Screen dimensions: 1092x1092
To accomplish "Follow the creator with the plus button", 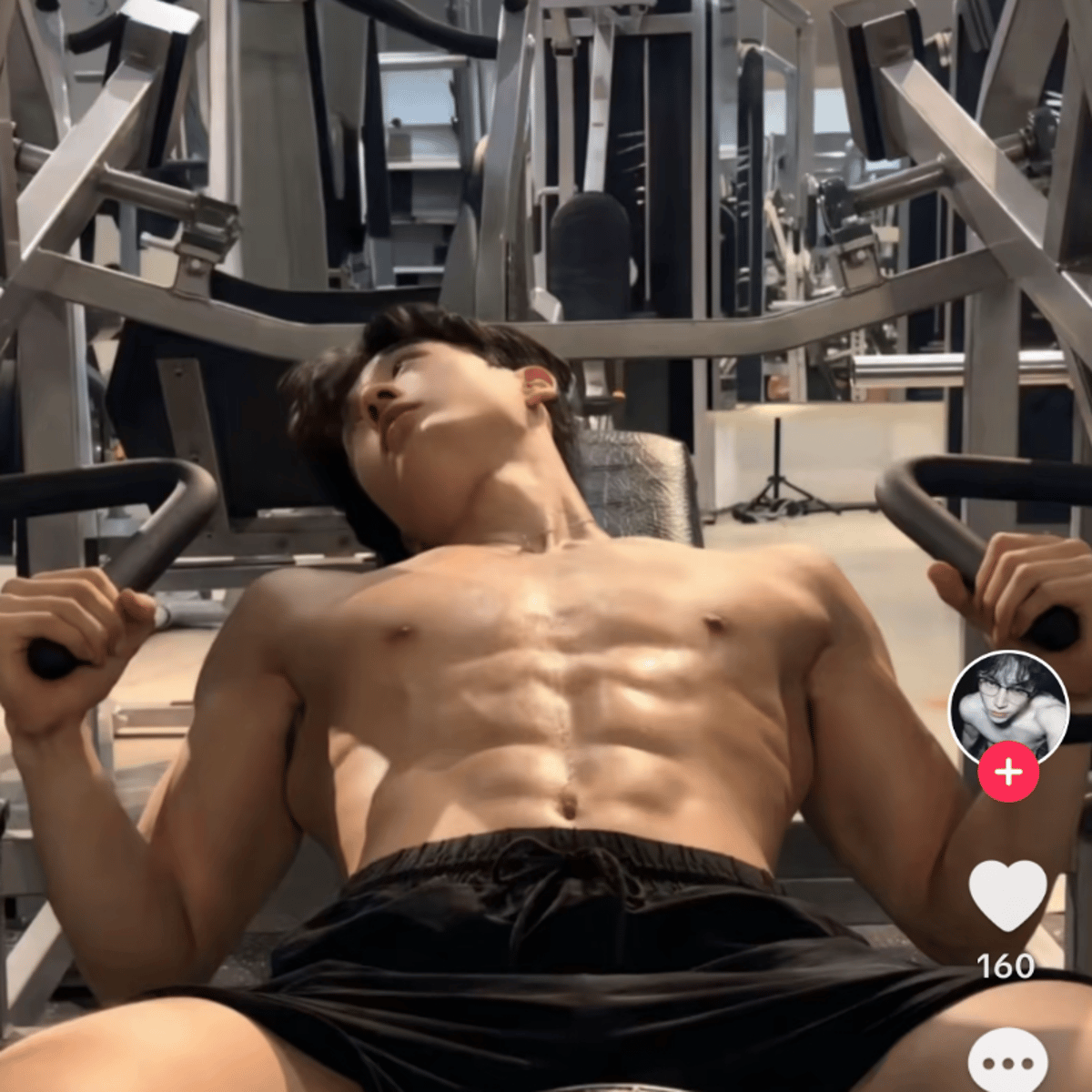I will click(x=1007, y=773).
